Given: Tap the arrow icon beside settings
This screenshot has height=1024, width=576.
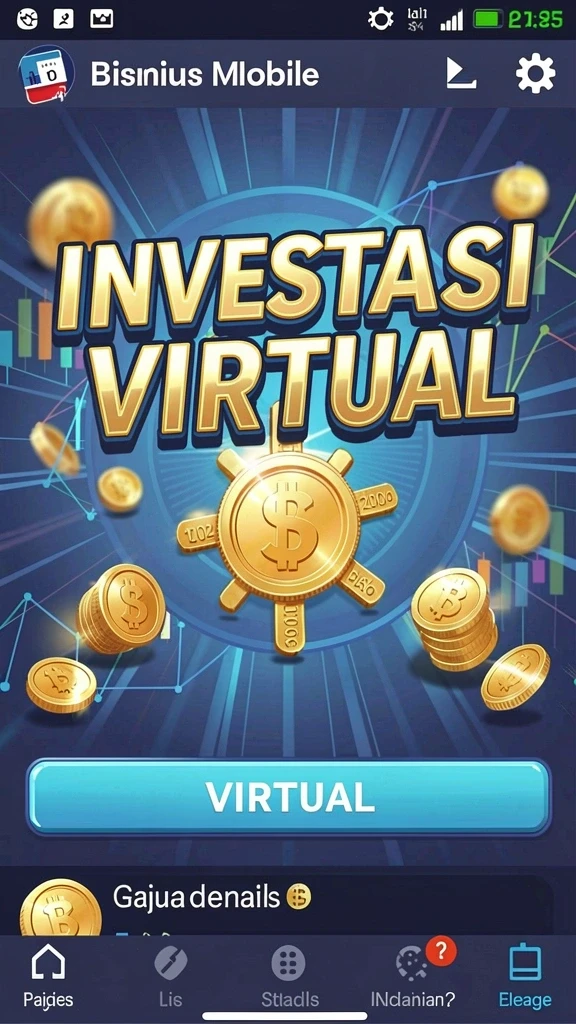Looking at the screenshot, I should 461,73.
